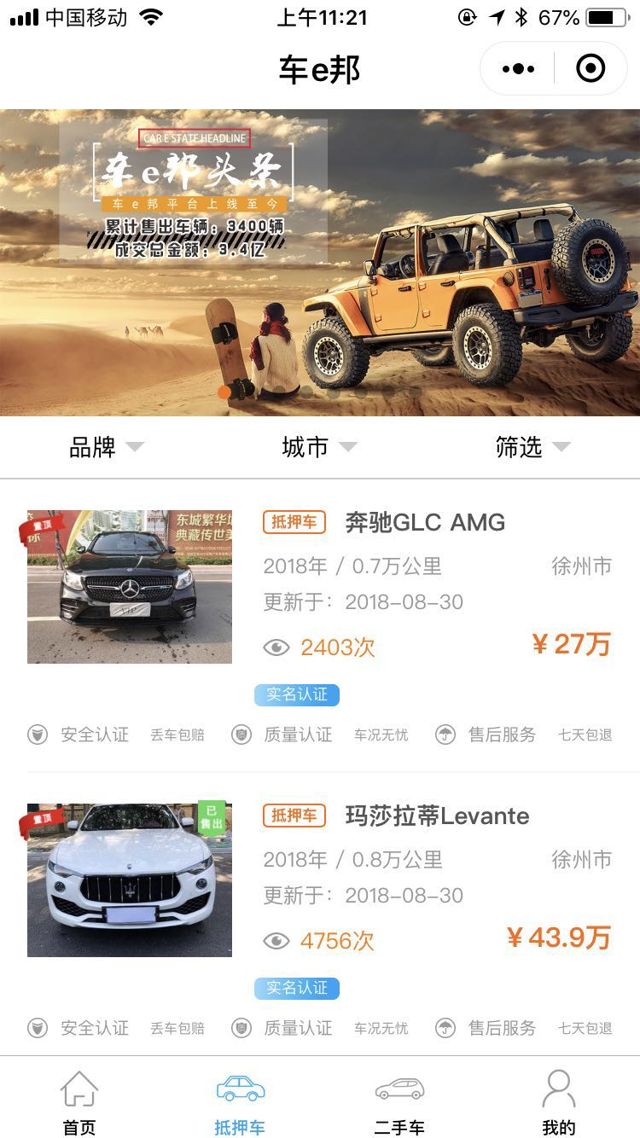Select the 抵押车 tab

tap(240, 1102)
